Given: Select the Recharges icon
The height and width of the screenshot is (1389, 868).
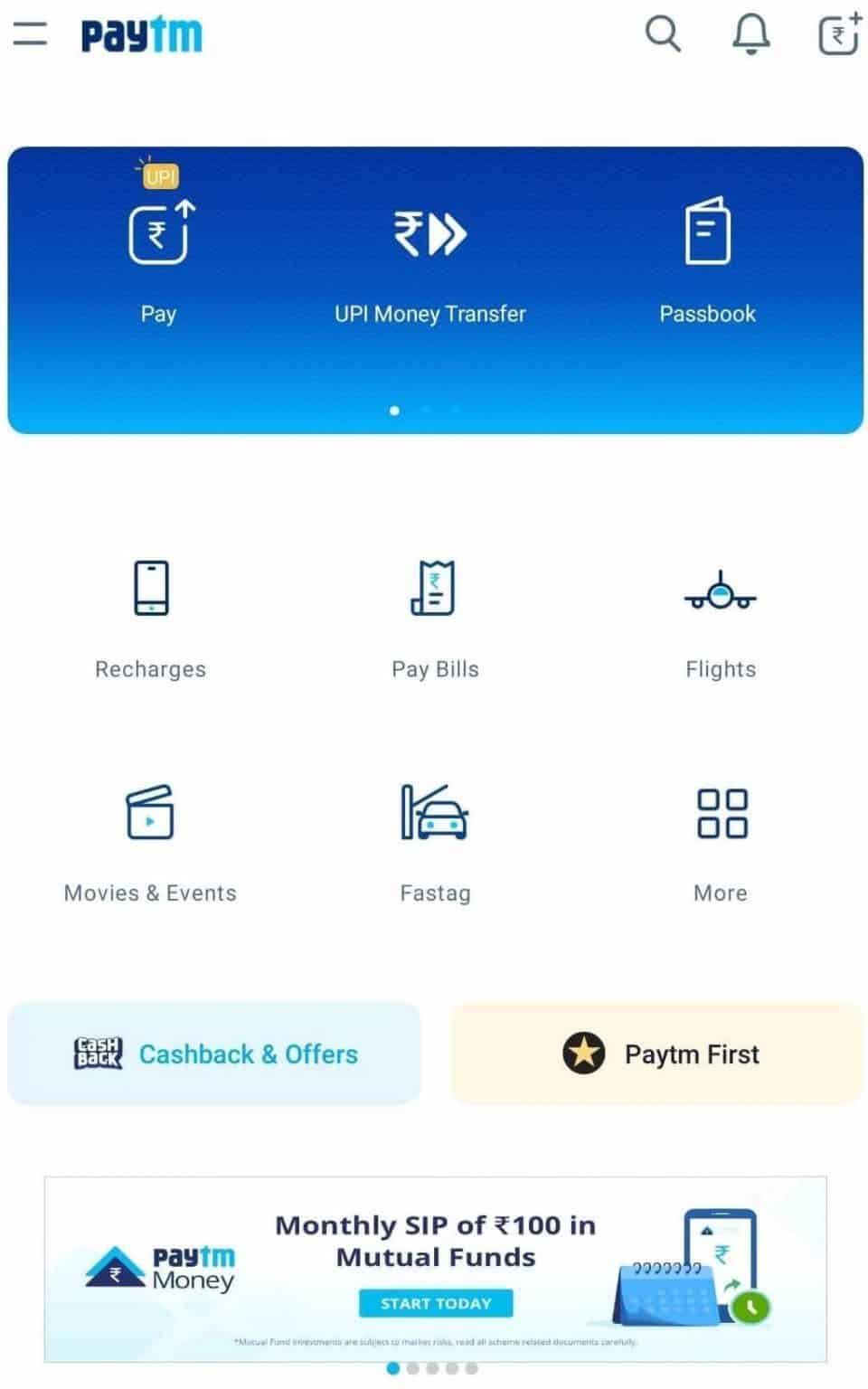Looking at the screenshot, I should tap(150, 588).
